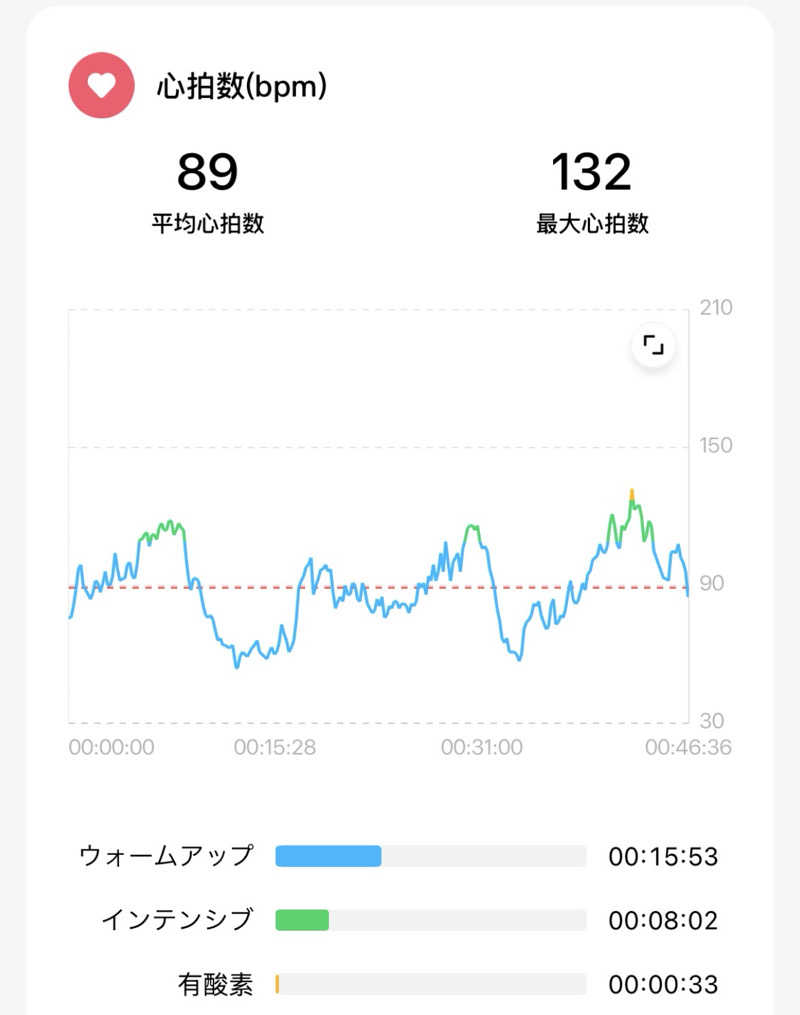Viewport: 800px width, 1015px height.
Task: Click the 平均心拍数 value 89
Action: click(x=208, y=172)
